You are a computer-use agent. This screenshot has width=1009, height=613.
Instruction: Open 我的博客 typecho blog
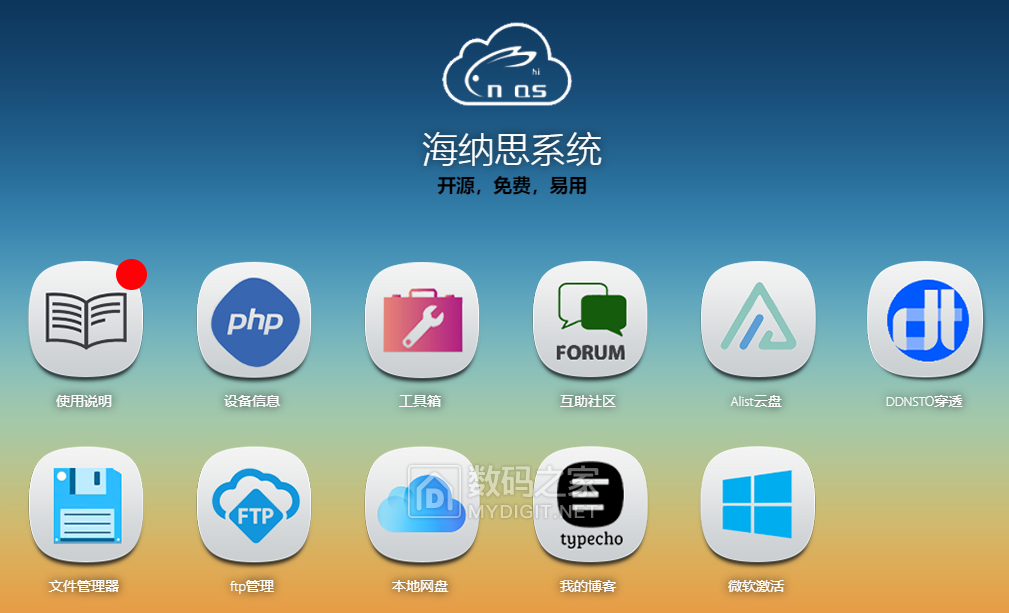(590, 504)
